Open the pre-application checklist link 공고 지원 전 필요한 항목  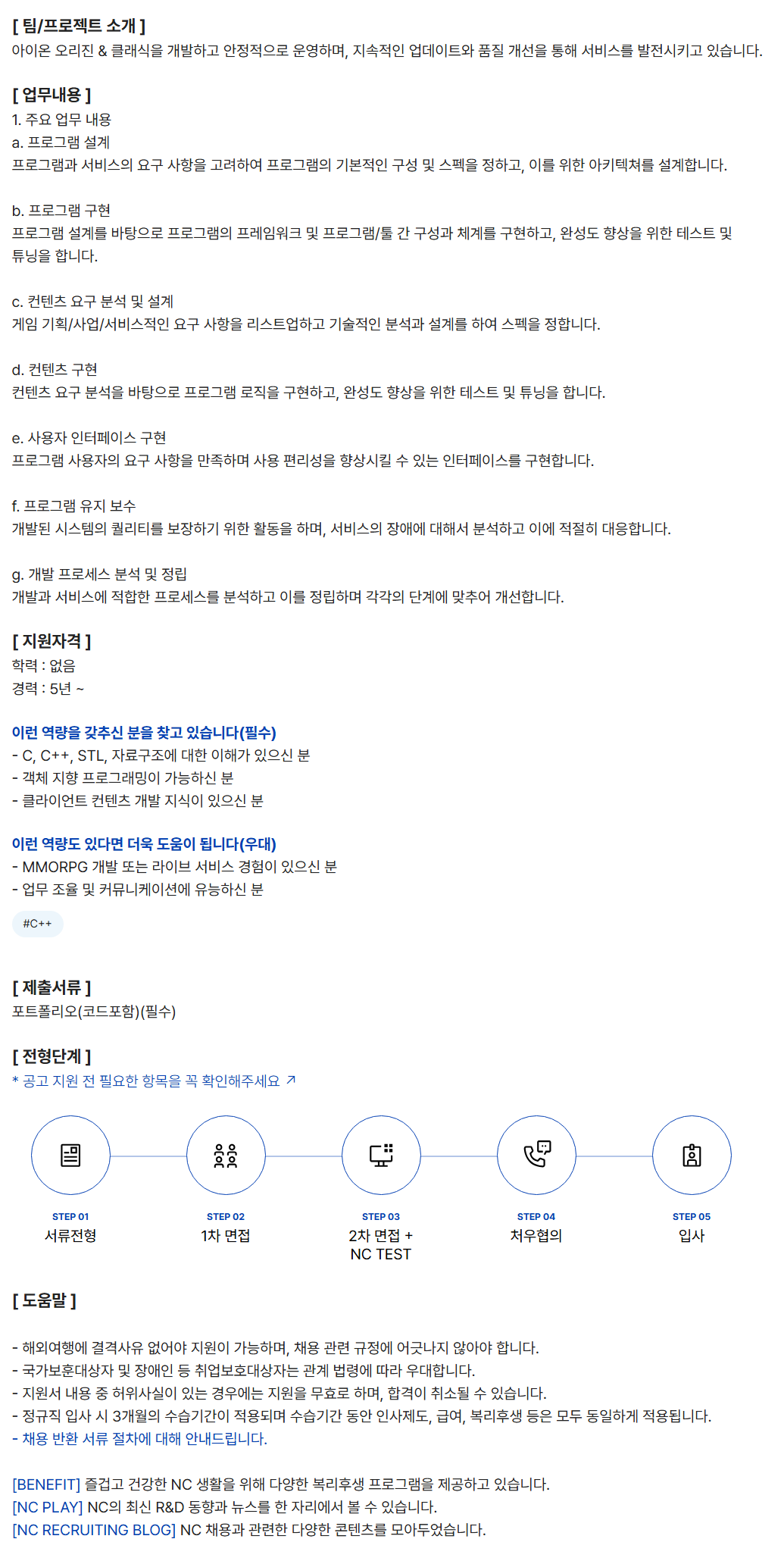[x=154, y=1081]
